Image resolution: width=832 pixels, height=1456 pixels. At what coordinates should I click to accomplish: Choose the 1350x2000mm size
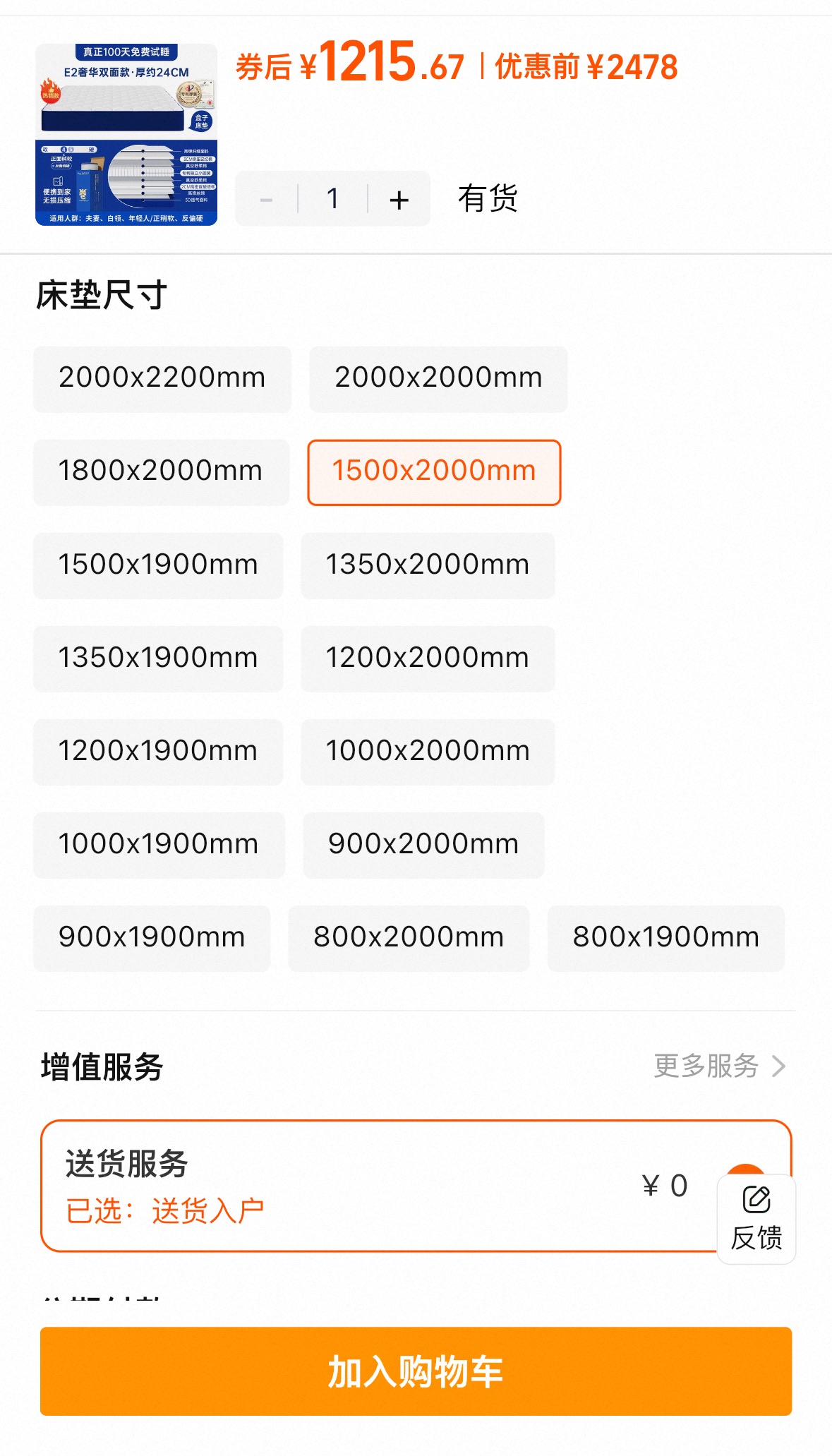coord(428,565)
